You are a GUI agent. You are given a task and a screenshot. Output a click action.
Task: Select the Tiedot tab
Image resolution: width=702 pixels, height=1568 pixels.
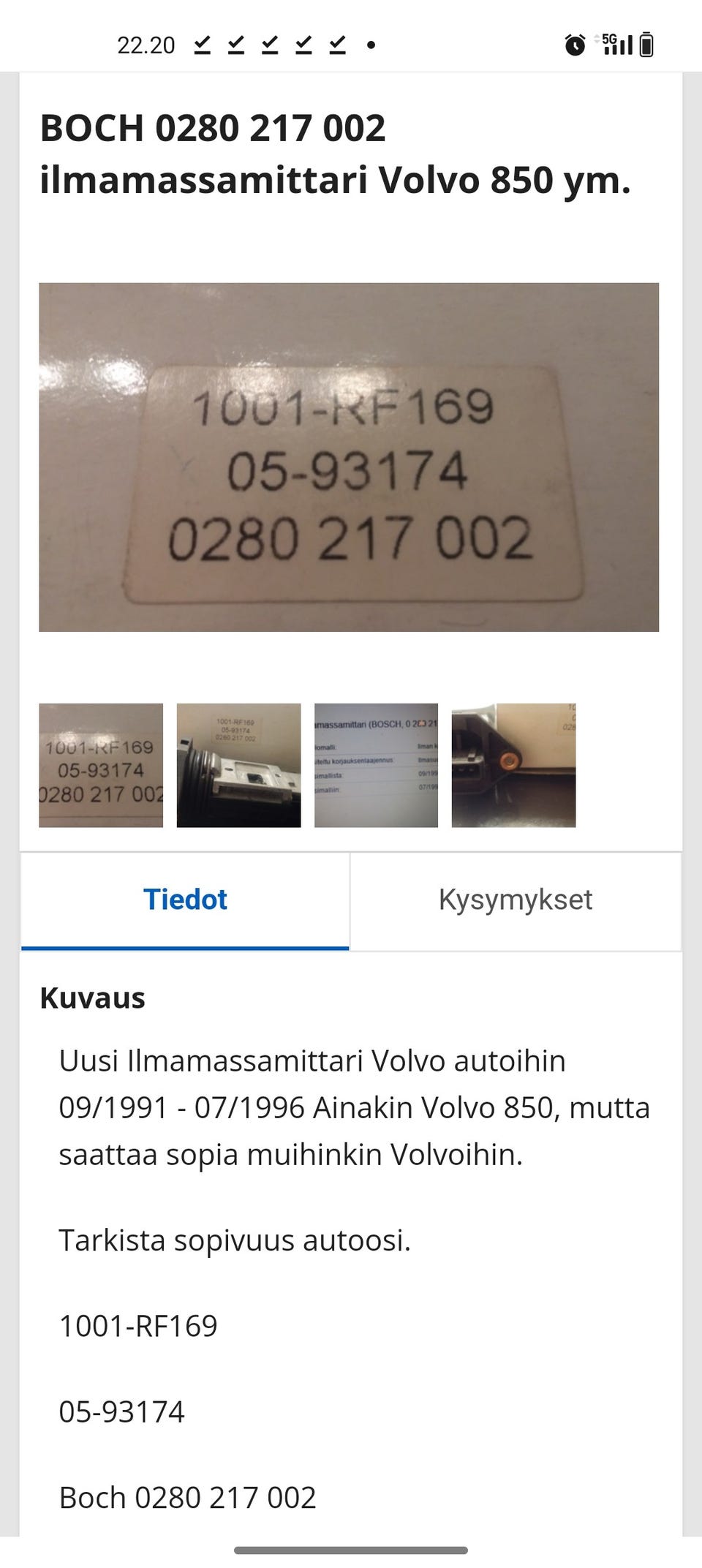pyautogui.click(x=185, y=900)
